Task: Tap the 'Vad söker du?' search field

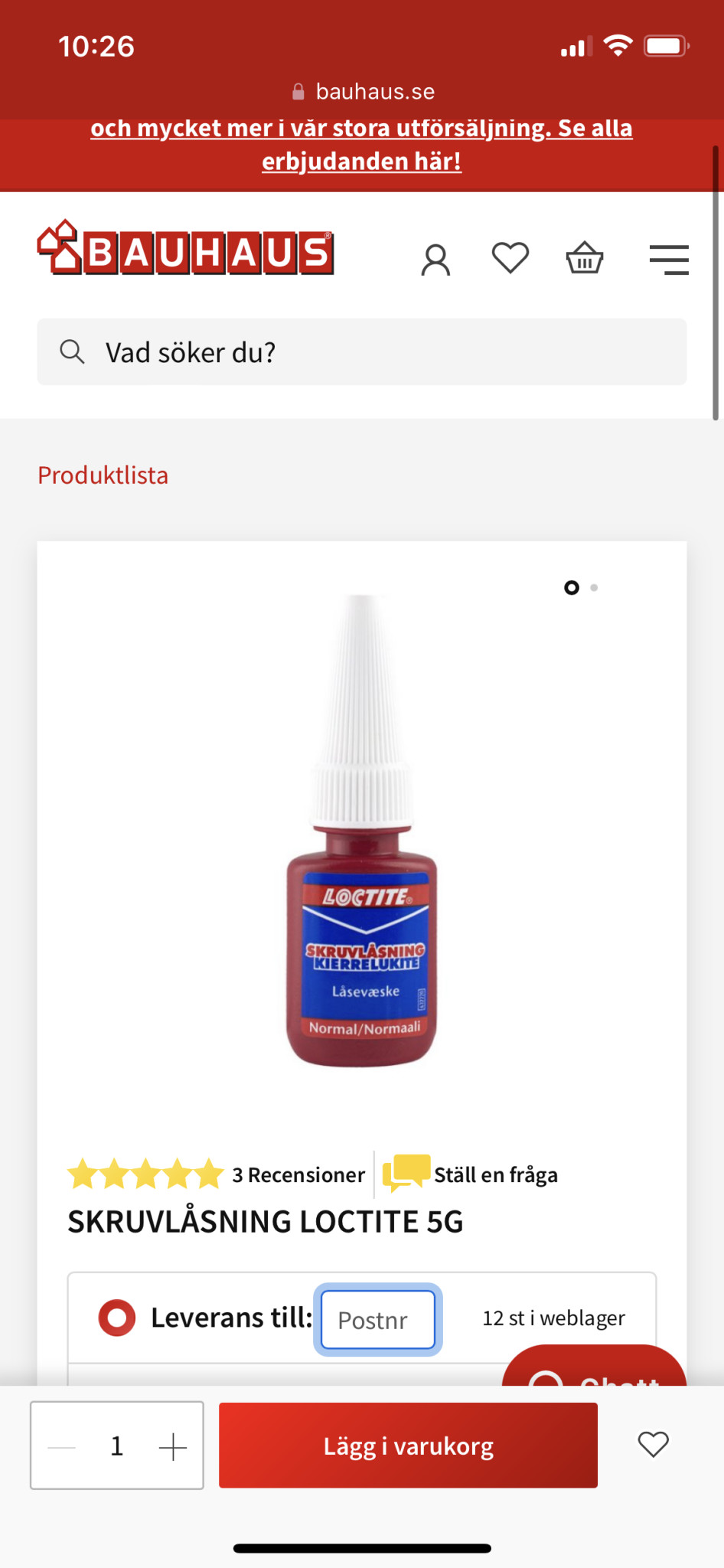Action: coord(361,352)
